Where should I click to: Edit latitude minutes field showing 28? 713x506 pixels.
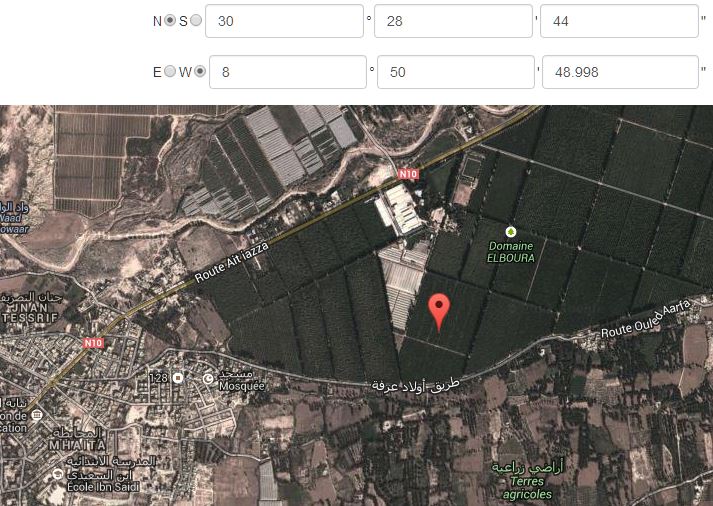pyautogui.click(x=453, y=21)
